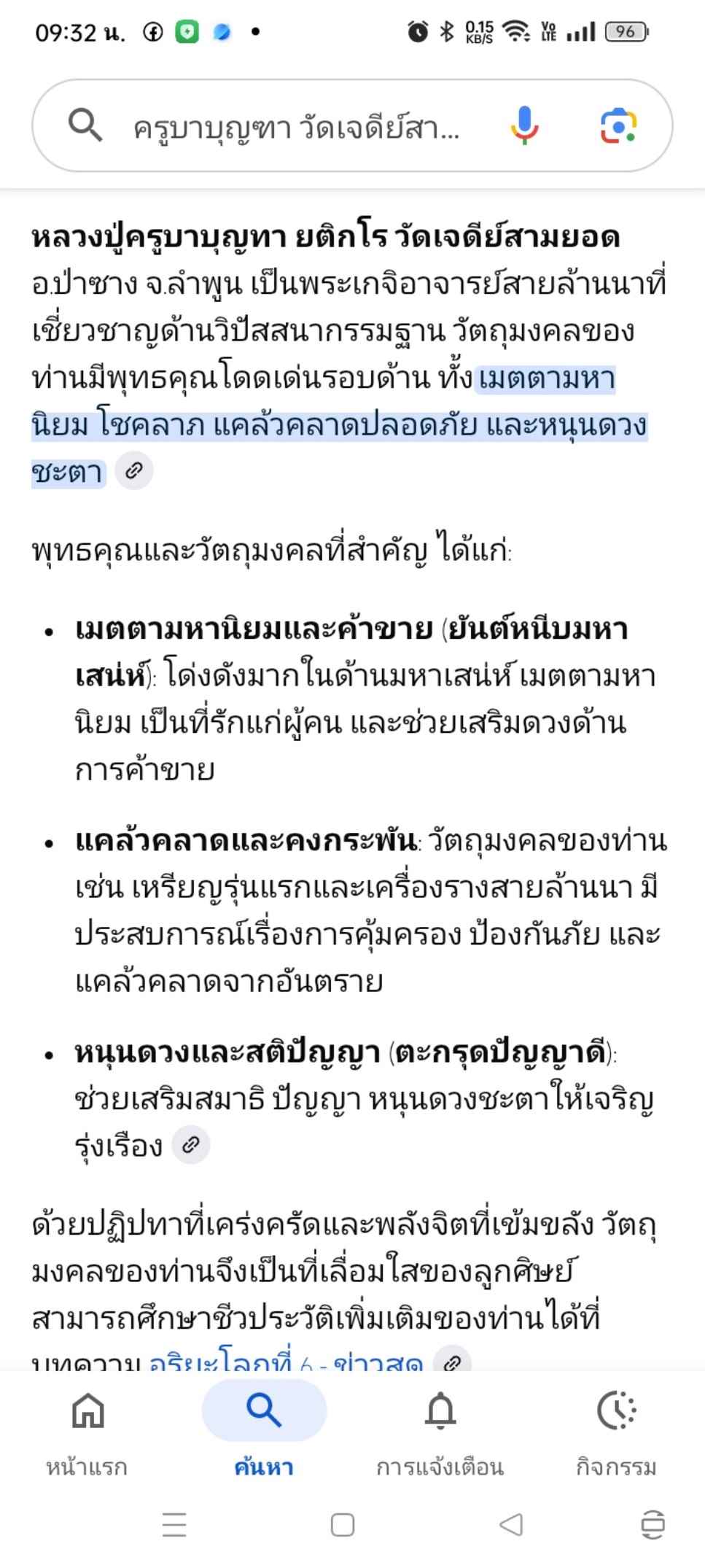Open Google Lens camera search

point(618,125)
